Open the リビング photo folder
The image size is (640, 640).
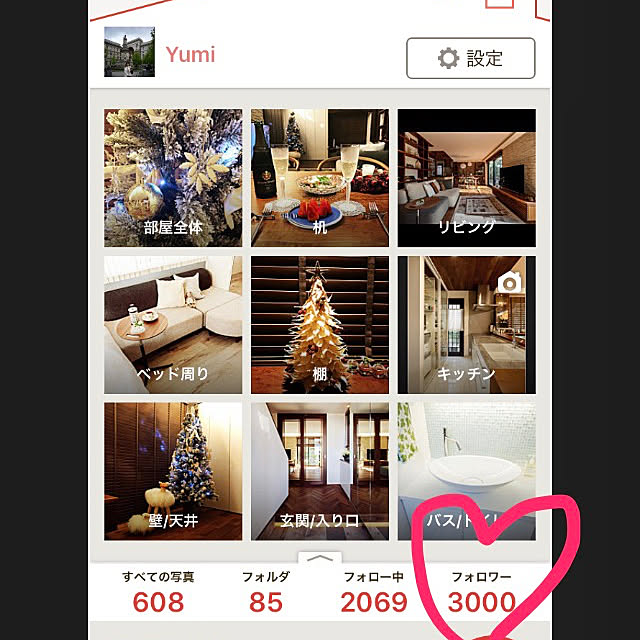(x=466, y=178)
